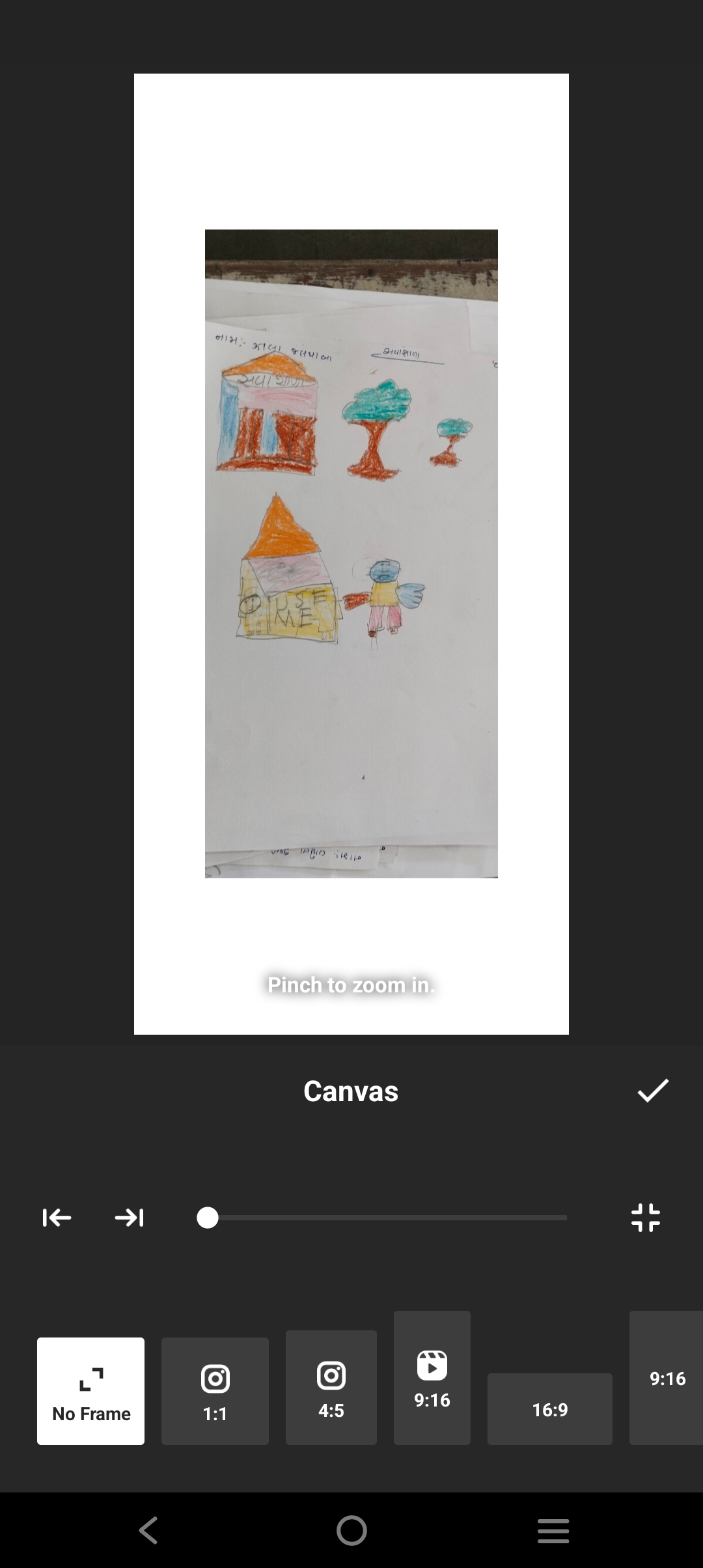This screenshot has height=1568, width=703.
Task: Select the Reels 9:16 ratio
Action: tap(432, 1378)
